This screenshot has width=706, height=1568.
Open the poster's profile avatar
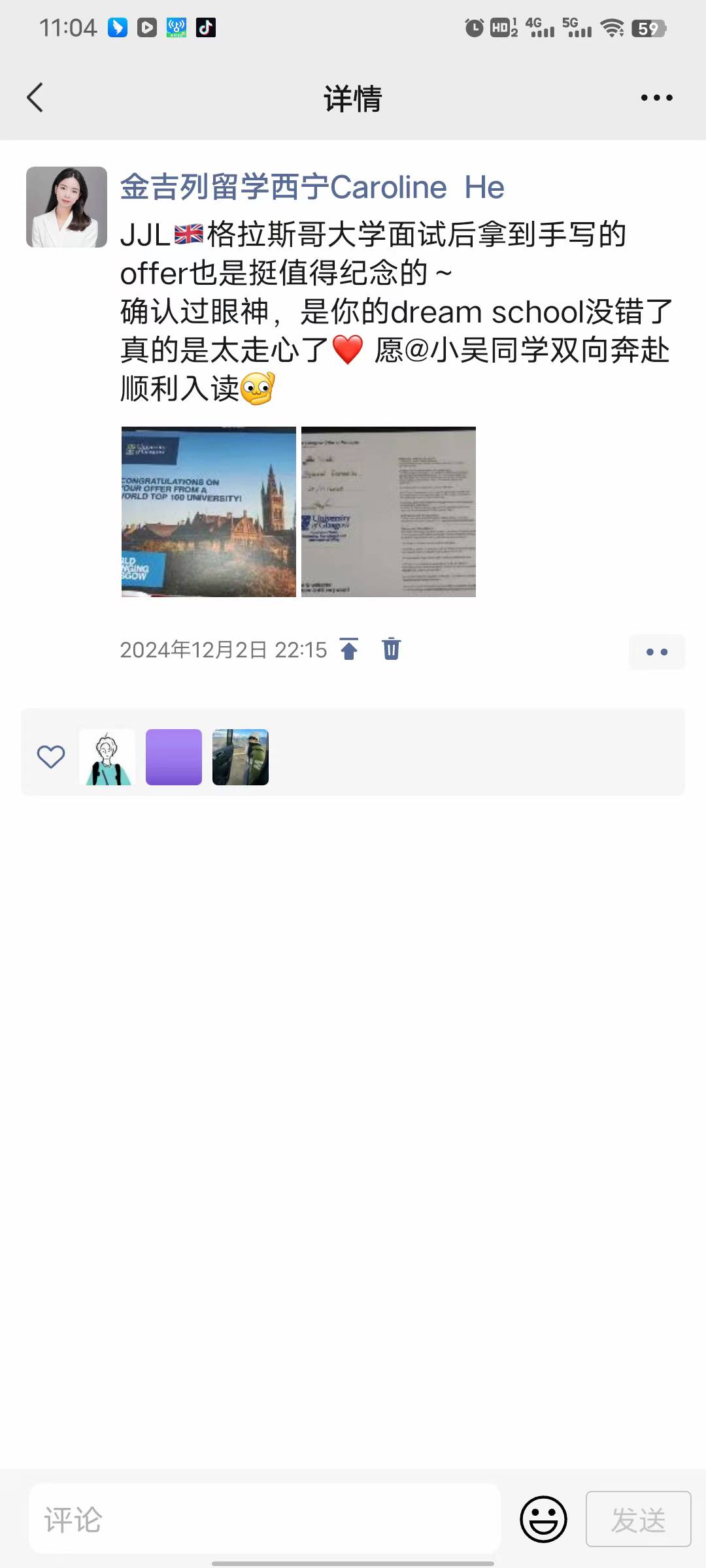click(67, 207)
